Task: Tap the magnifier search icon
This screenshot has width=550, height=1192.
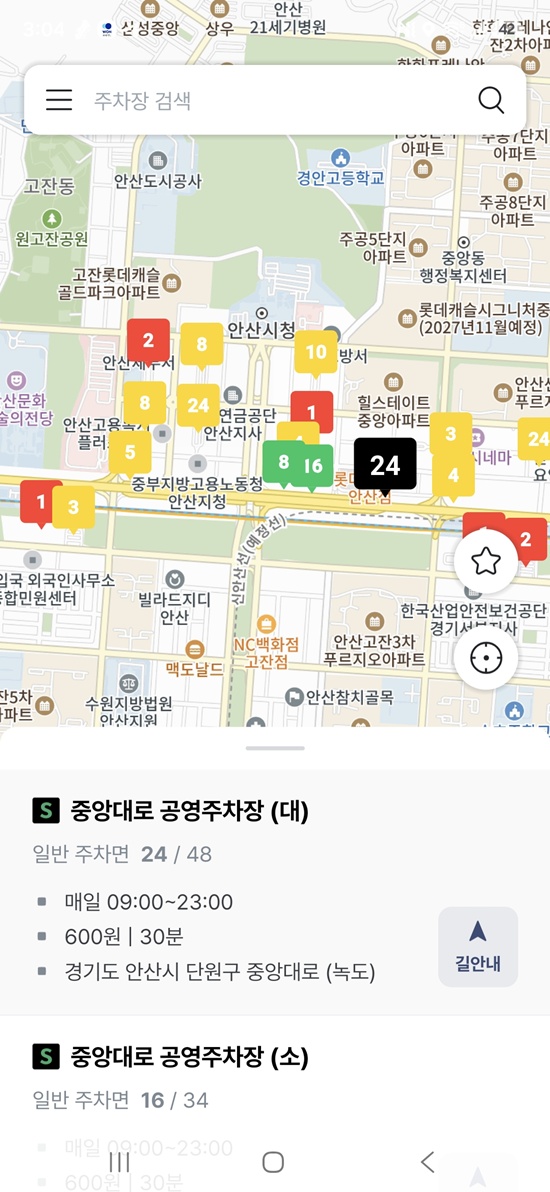Action: pyautogui.click(x=491, y=100)
